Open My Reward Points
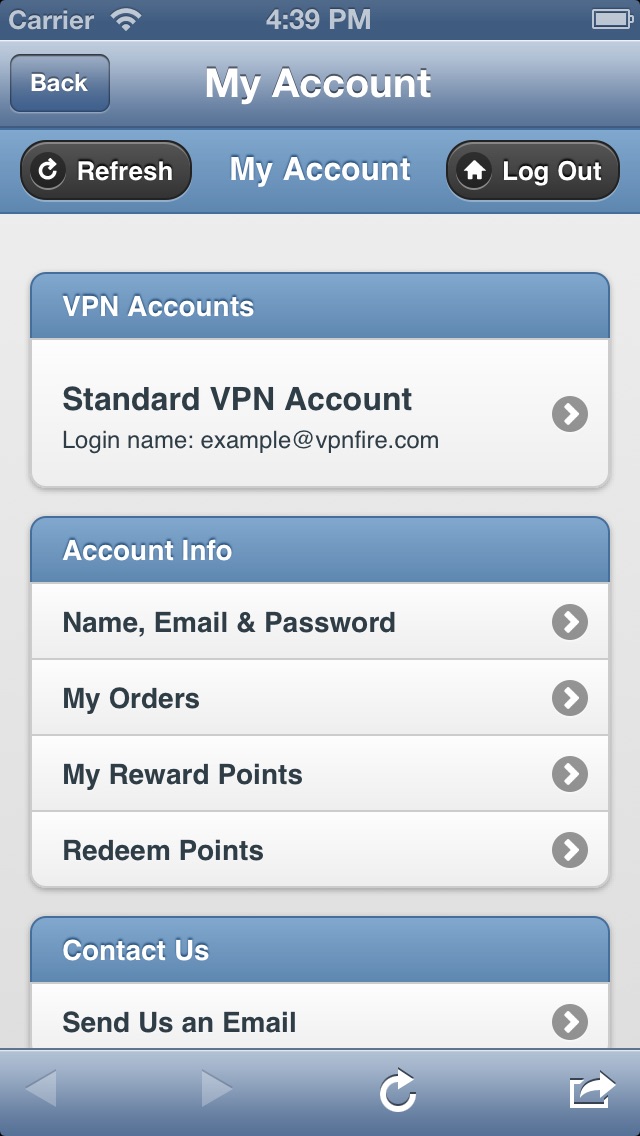Screen dimensions: 640x1136 (x=320, y=774)
